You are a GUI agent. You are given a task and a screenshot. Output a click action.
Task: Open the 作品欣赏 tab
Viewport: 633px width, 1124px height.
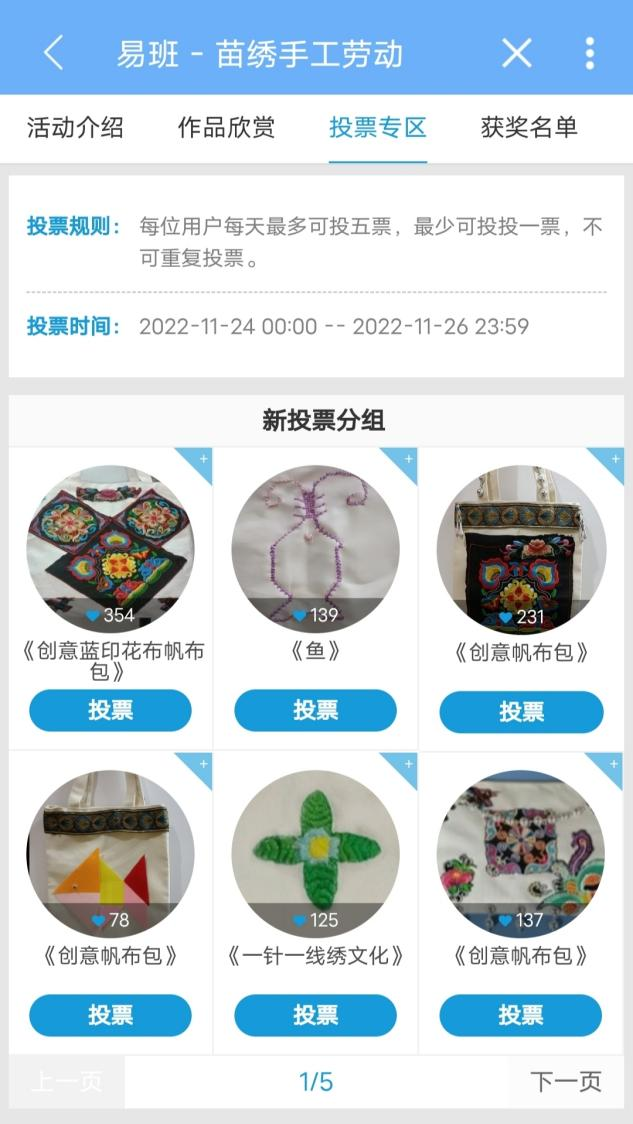226,128
